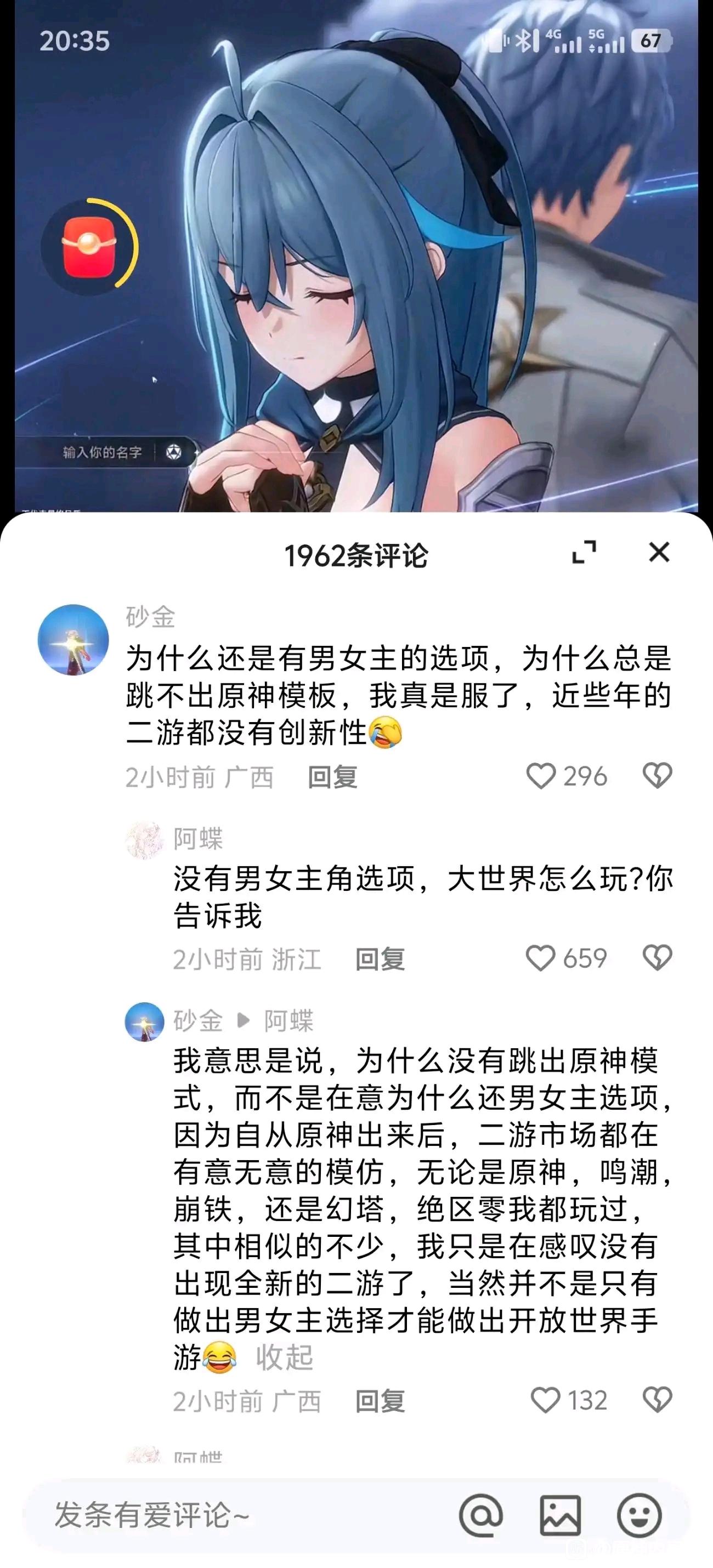Open the red envelope reward icon

pos(89,247)
